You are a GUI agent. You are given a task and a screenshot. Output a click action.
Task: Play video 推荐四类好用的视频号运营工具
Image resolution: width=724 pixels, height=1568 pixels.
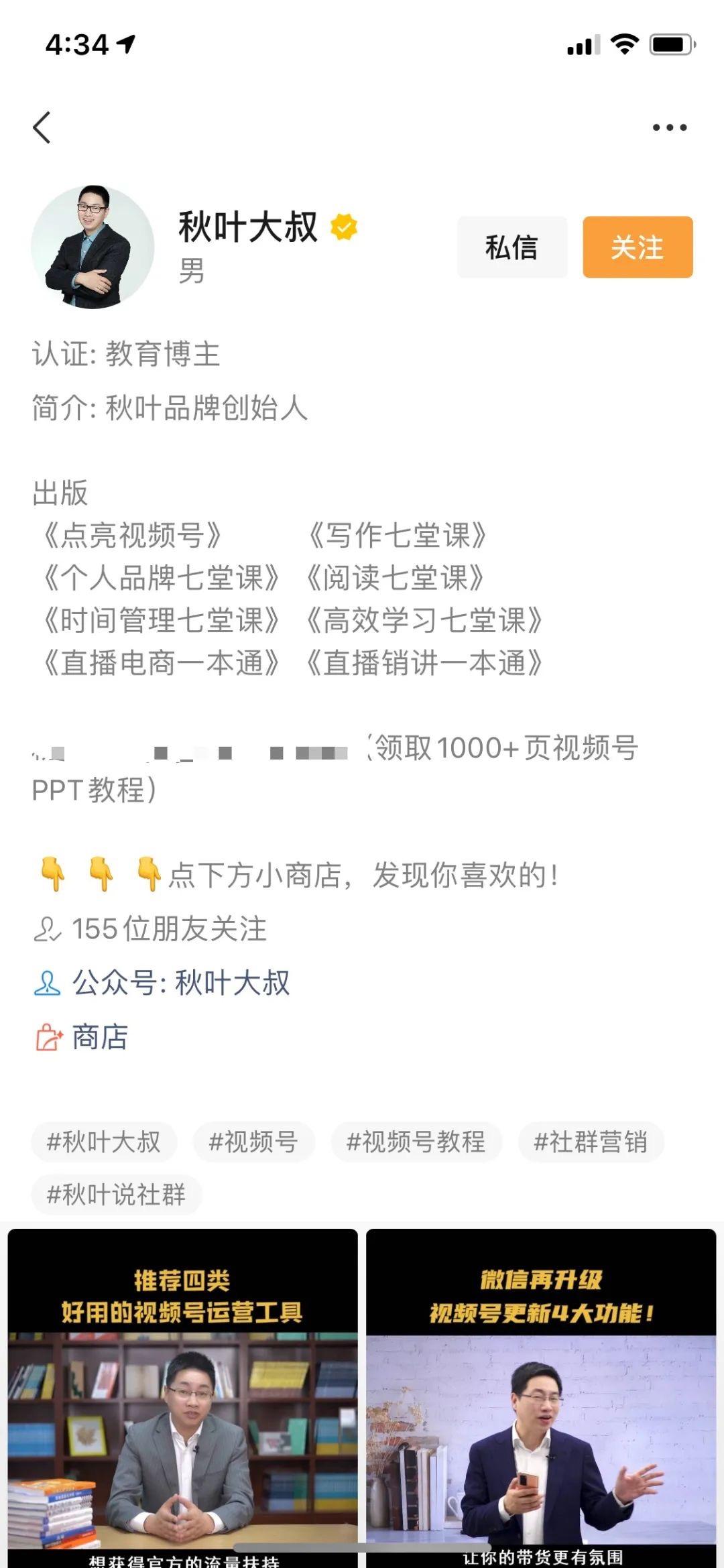pos(182,1401)
